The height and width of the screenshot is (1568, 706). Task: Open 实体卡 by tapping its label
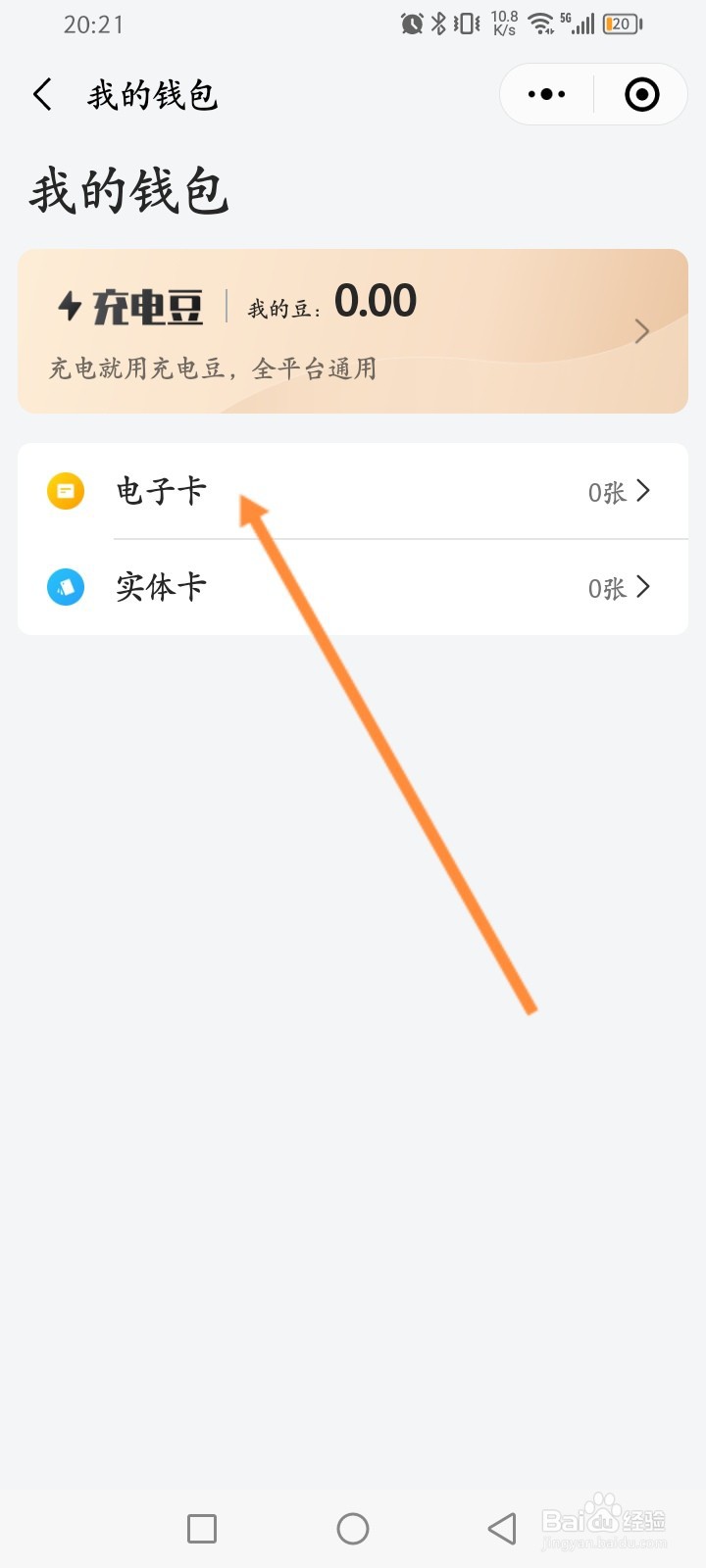click(160, 587)
